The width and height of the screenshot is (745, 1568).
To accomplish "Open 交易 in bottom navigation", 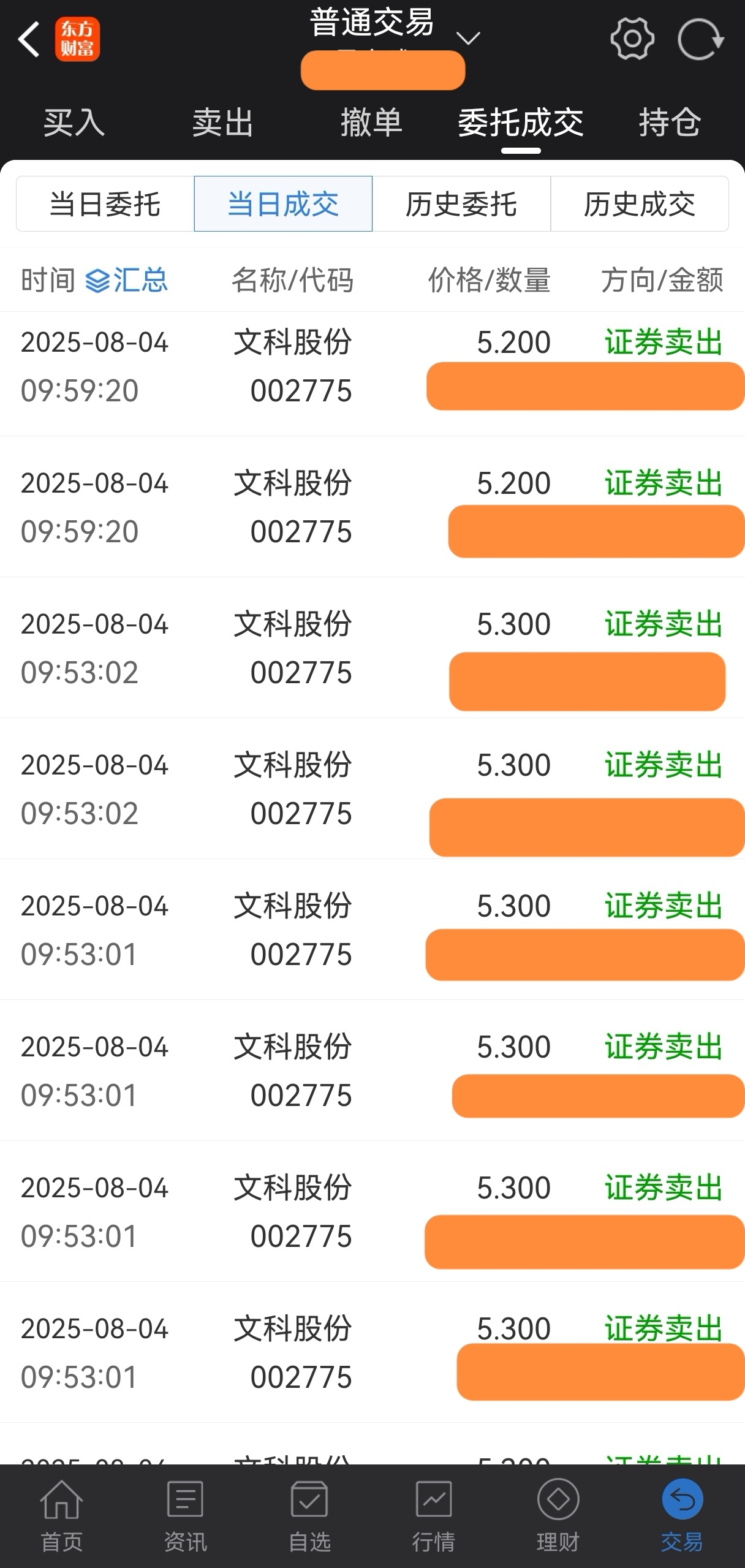I will click(x=682, y=1517).
